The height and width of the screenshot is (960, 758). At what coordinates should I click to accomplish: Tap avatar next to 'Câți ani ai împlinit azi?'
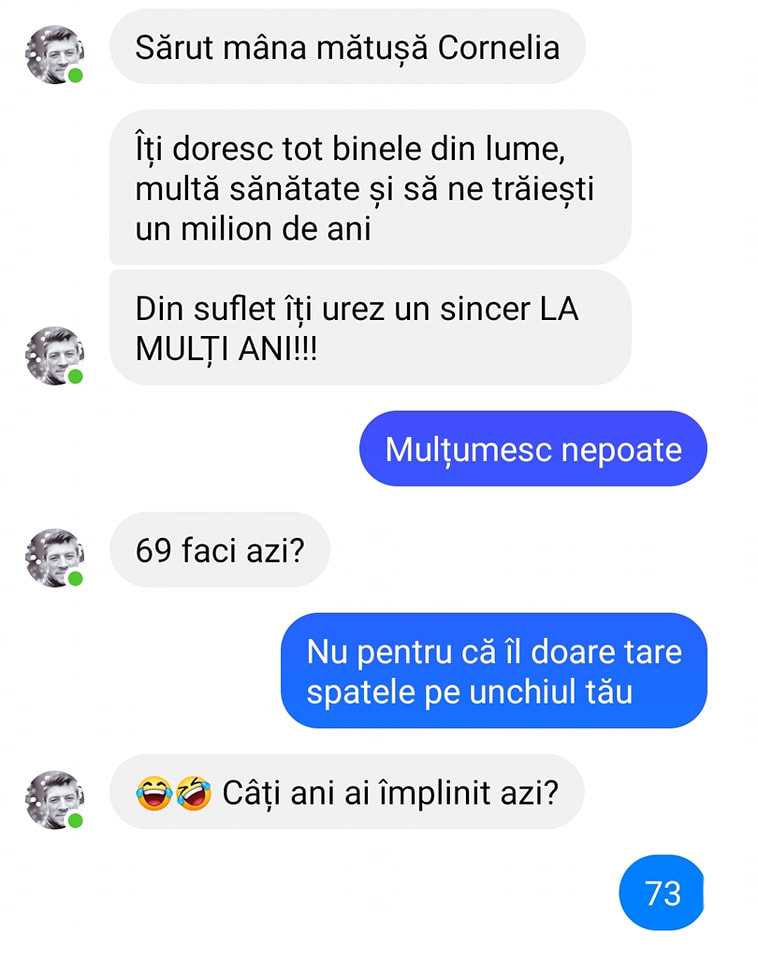tap(53, 799)
